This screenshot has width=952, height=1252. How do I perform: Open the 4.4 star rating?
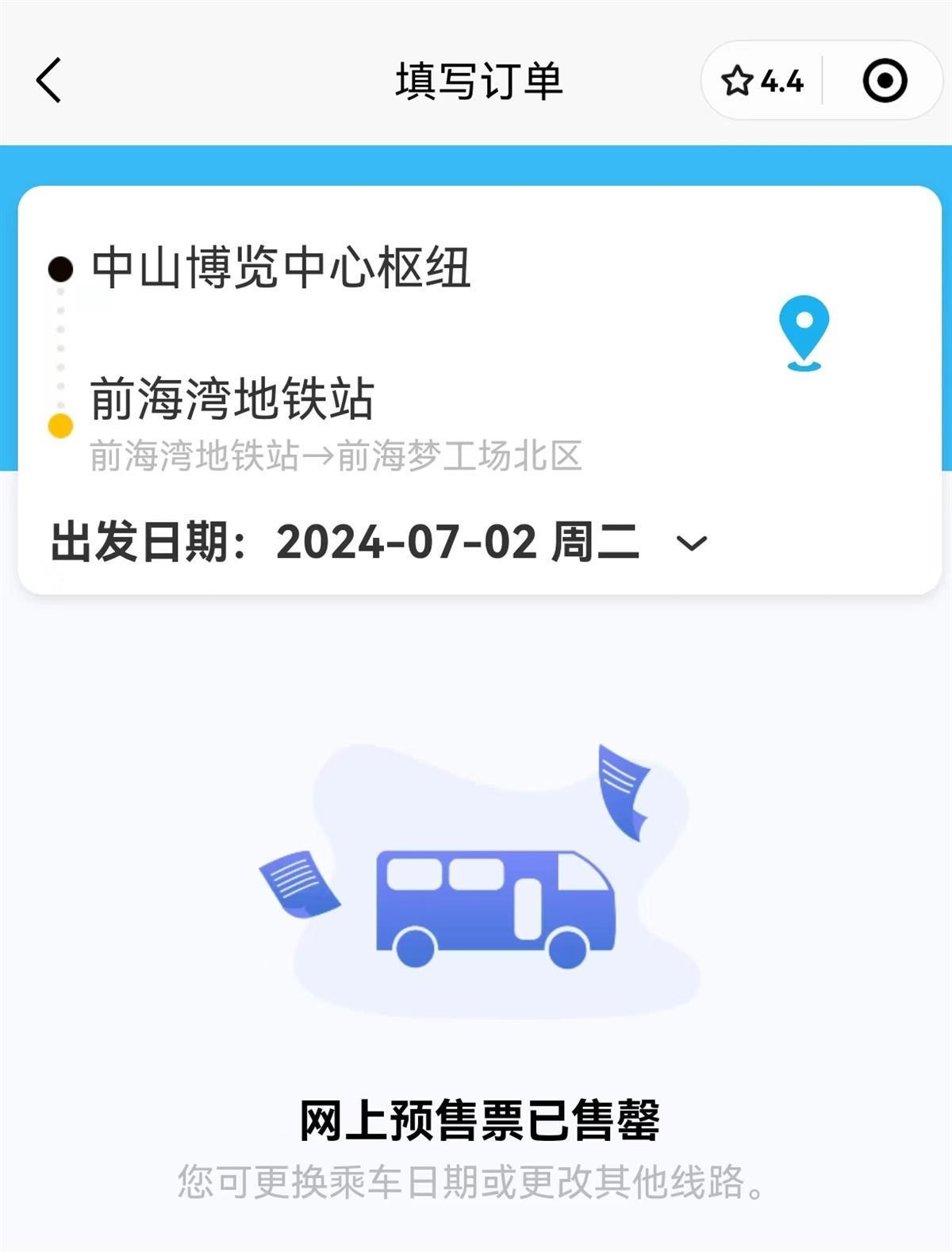point(762,81)
